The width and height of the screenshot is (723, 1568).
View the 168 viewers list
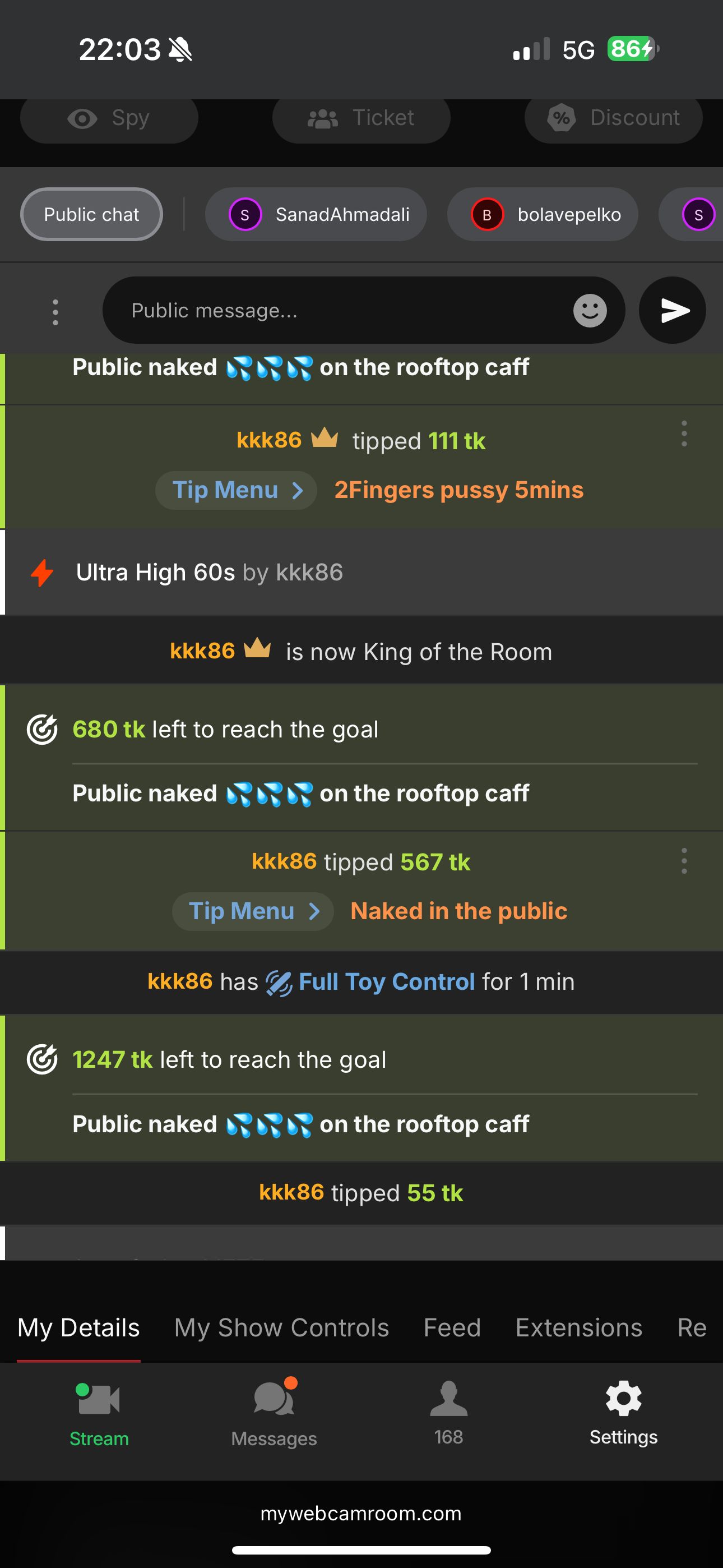pyautogui.click(x=448, y=1413)
